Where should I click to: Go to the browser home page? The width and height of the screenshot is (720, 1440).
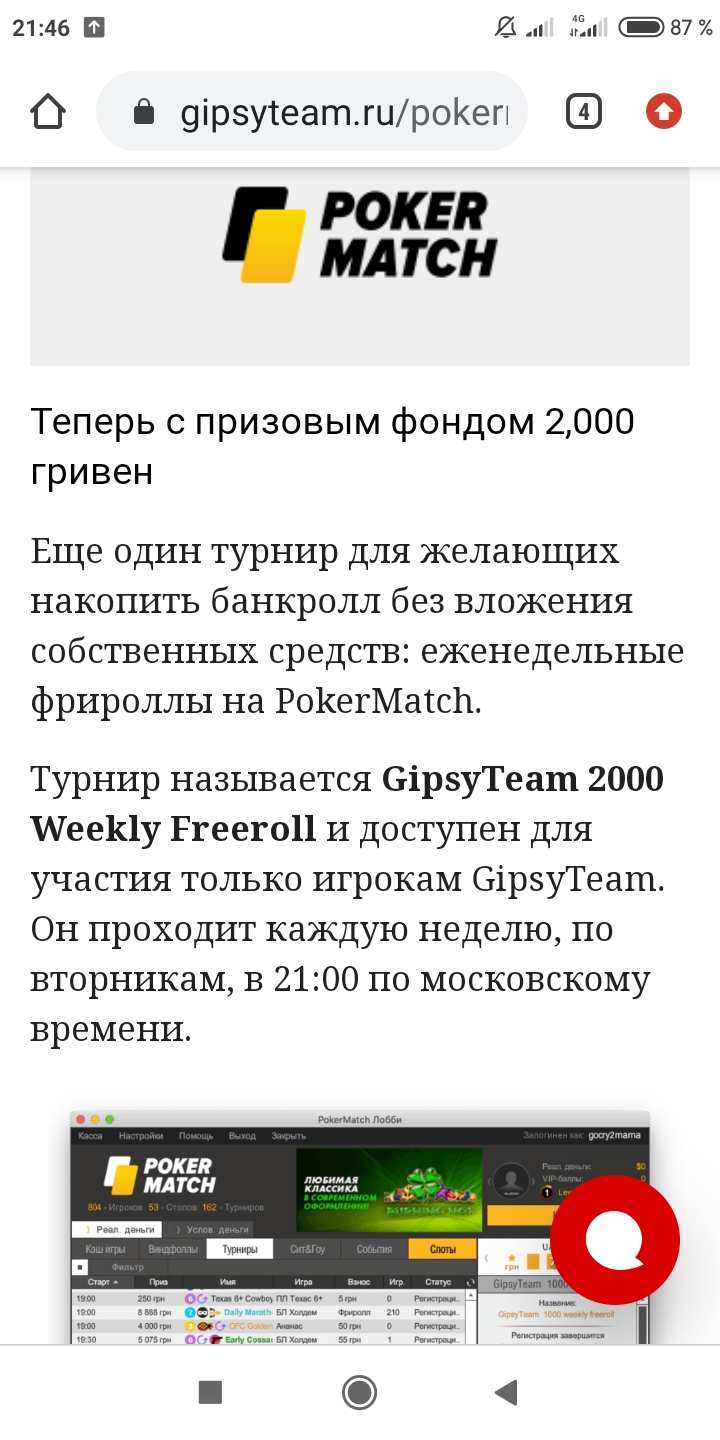point(48,111)
